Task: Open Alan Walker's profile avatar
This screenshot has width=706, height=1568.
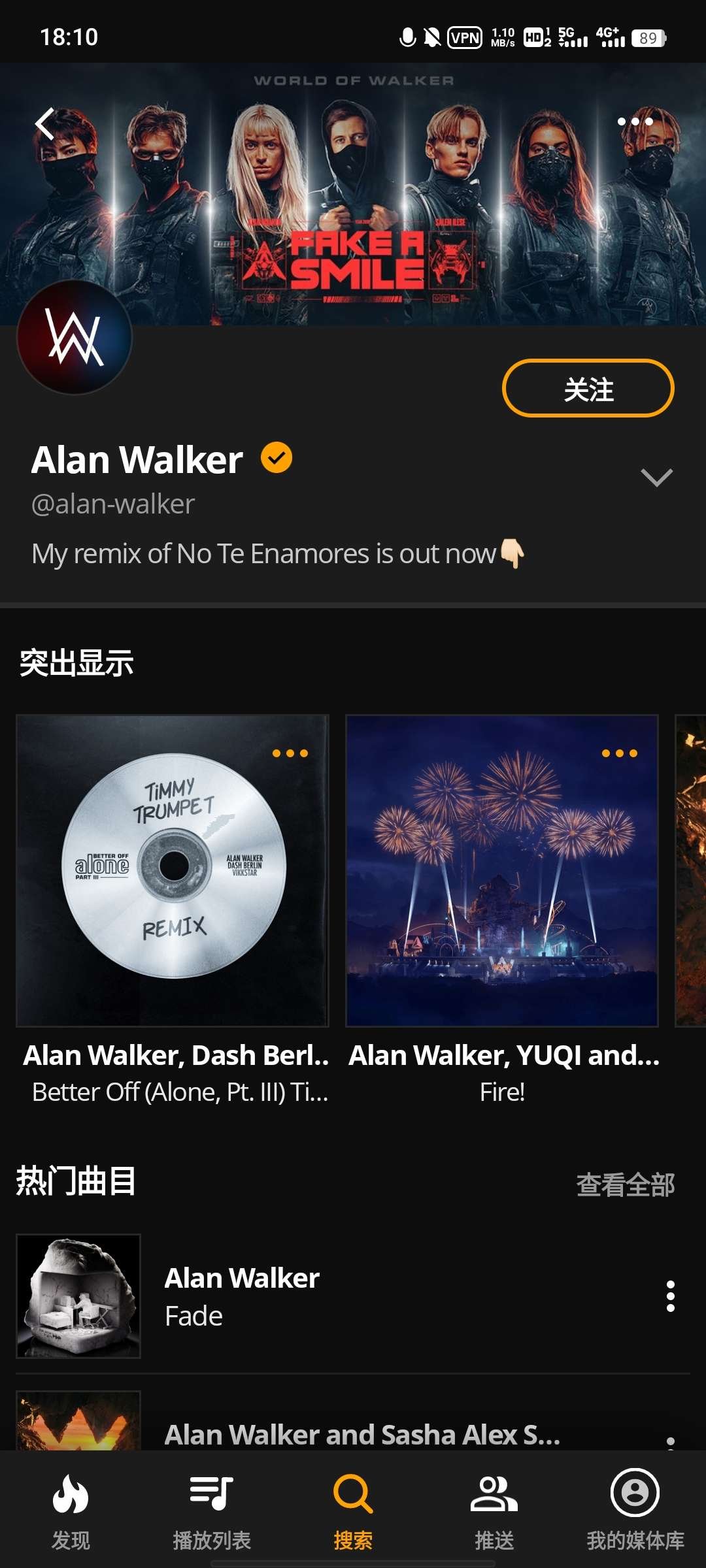Action: [x=75, y=337]
